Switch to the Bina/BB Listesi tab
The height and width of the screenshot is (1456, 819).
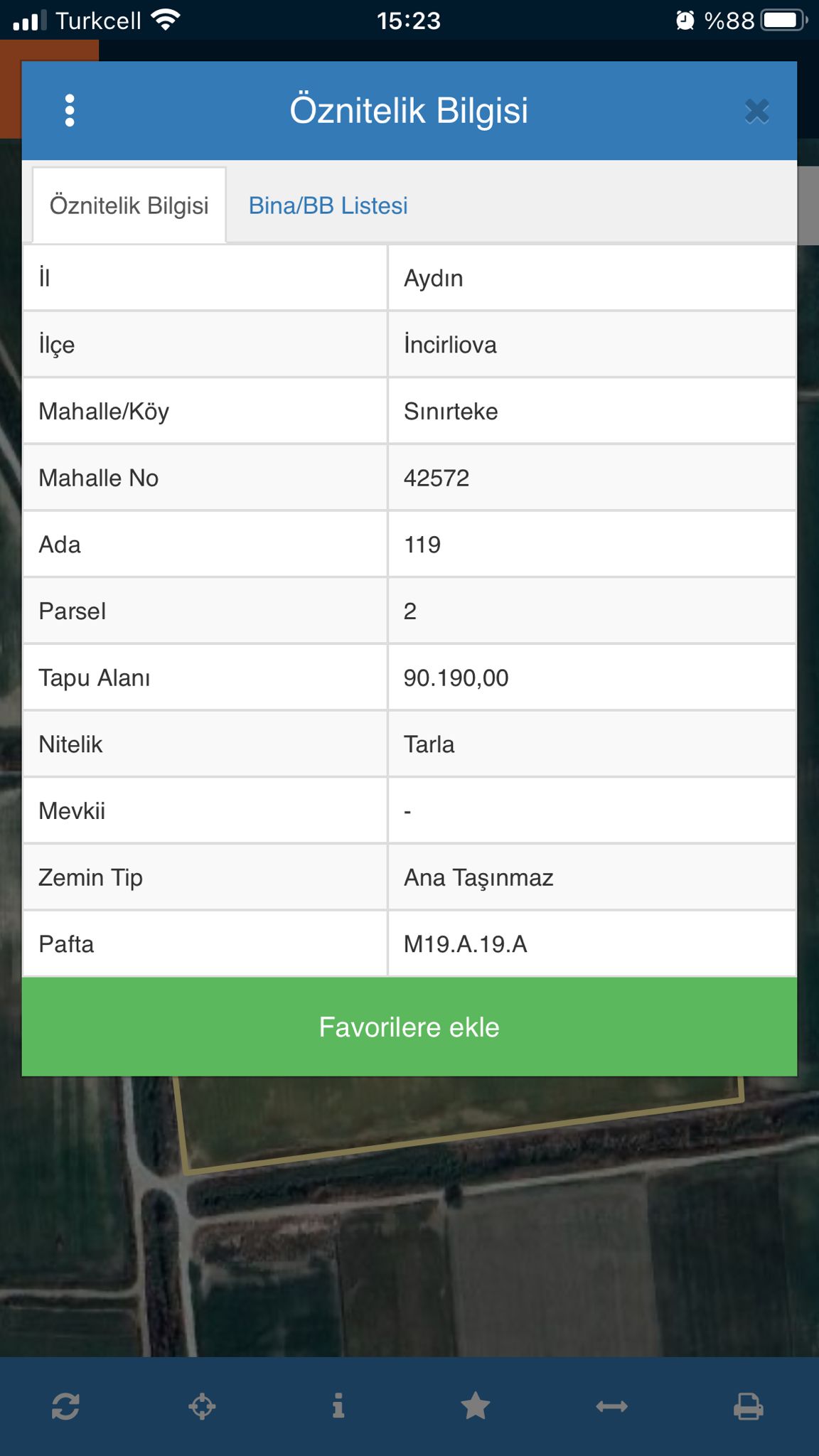point(328,205)
